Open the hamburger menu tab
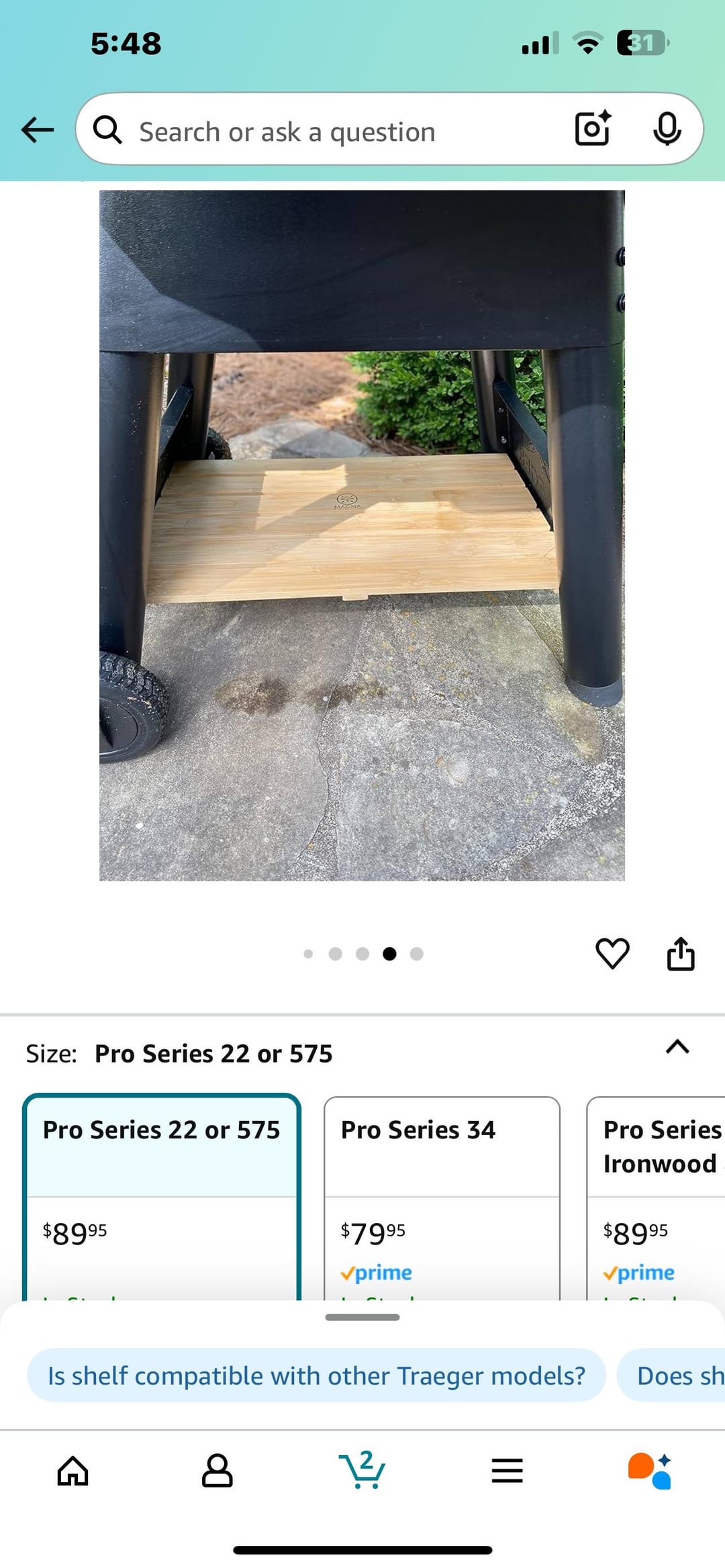The height and width of the screenshot is (1568, 725). click(x=507, y=1471)
